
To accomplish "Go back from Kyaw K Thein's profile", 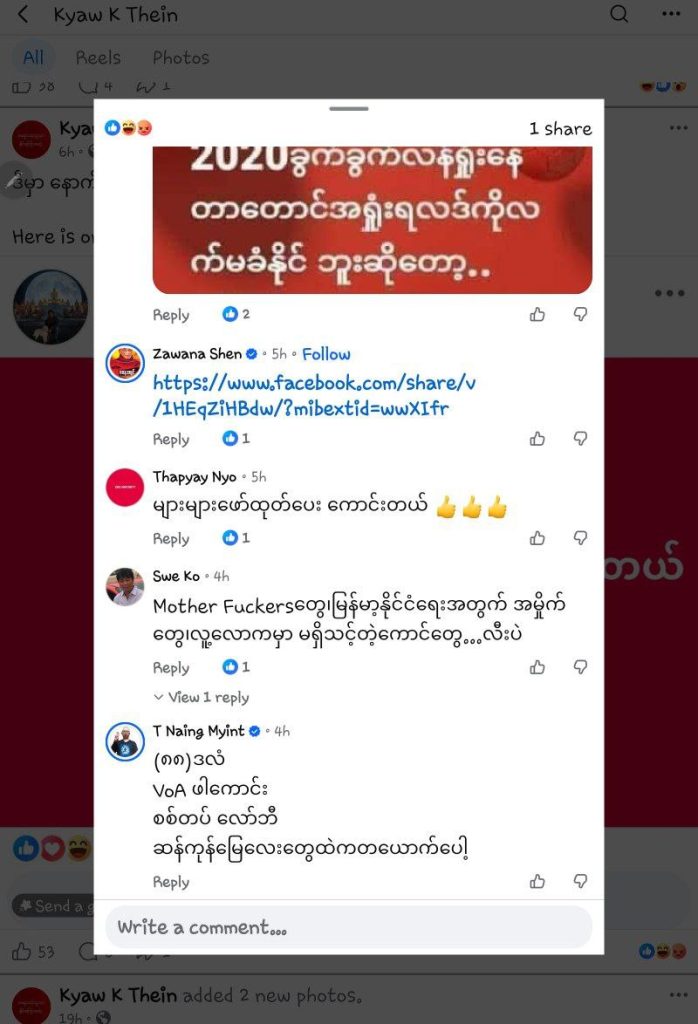I will click(23, 15).
